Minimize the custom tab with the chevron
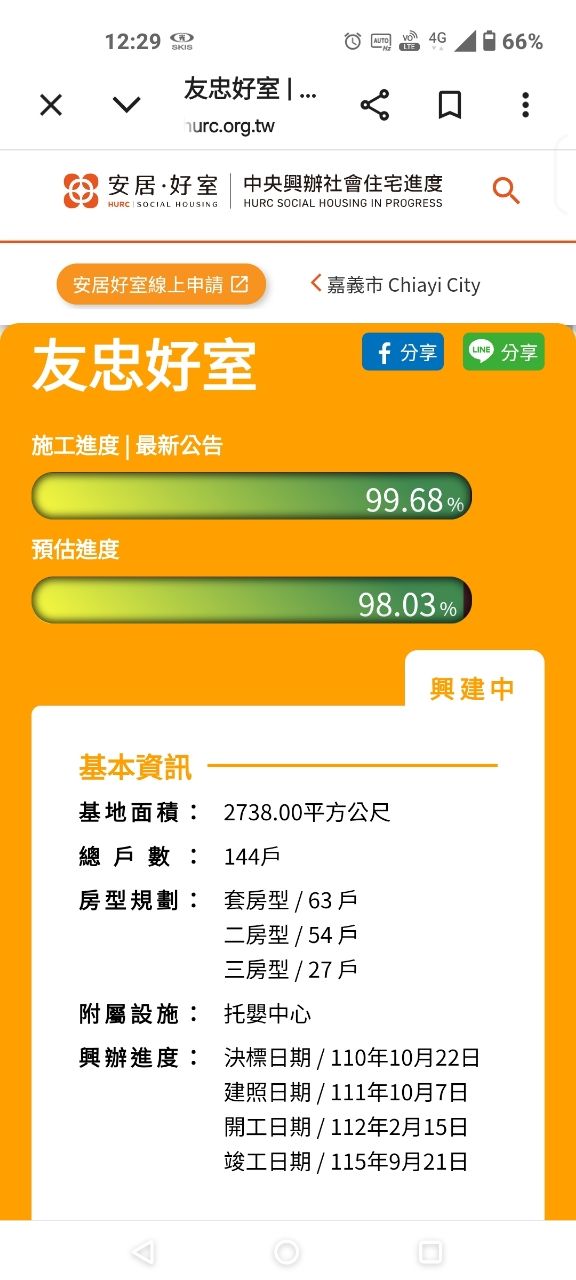Viewport: 576px width, 1280px height. tap(126, 105)
